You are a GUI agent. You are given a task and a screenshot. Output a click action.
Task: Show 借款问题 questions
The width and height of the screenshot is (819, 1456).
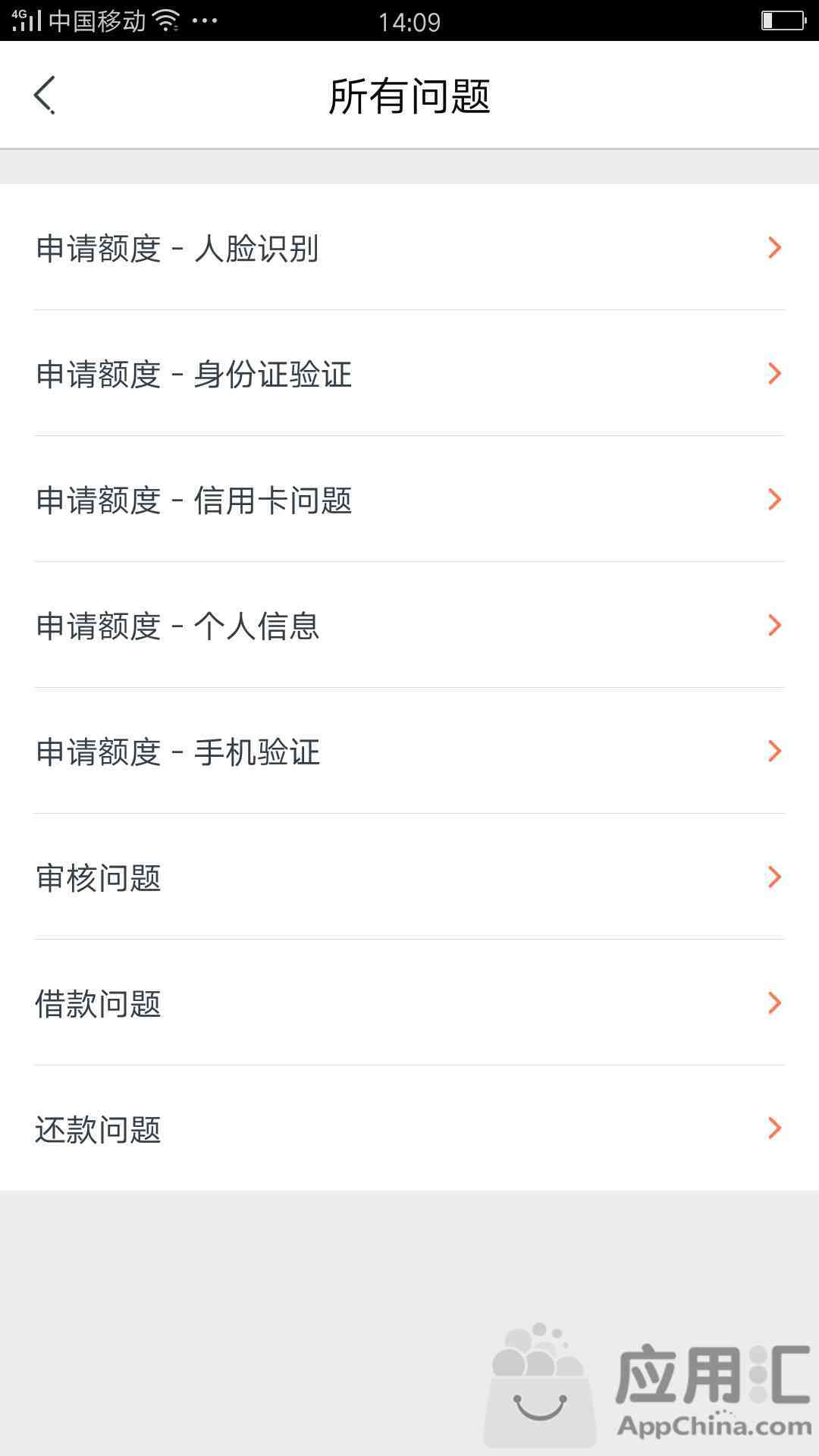click(409, 1003)
